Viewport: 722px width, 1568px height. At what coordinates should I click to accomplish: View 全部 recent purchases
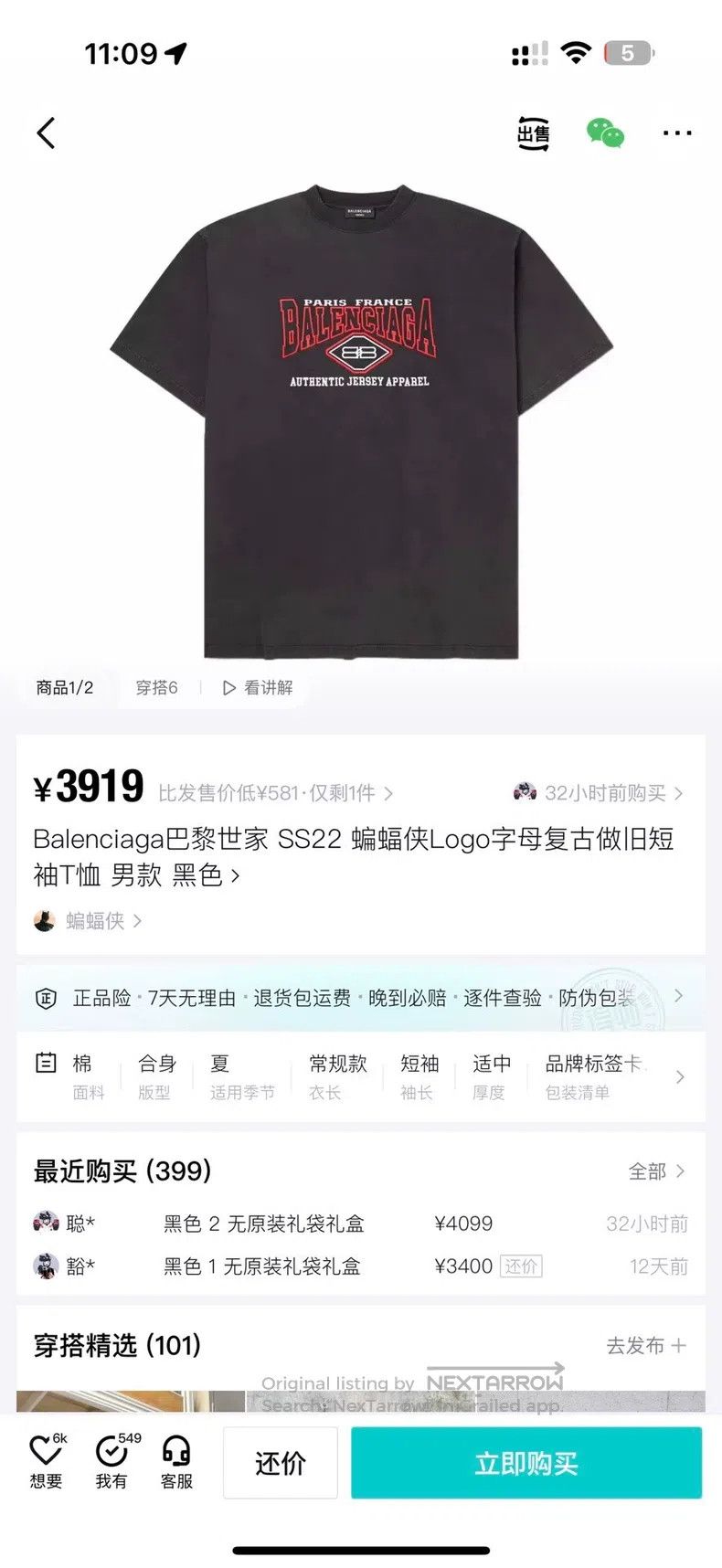pos(656,1171)
